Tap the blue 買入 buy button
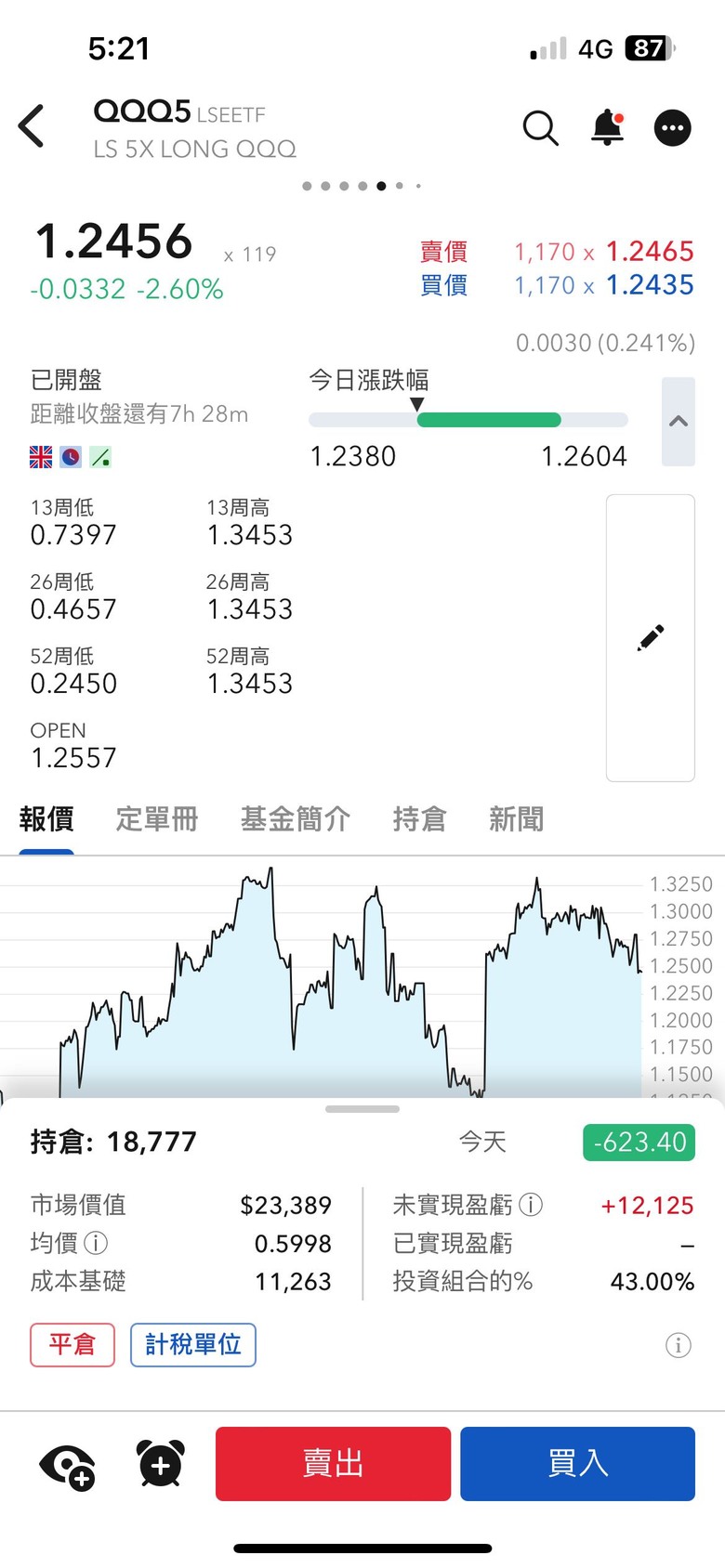725x1568 pixels. coord(577,1464)
